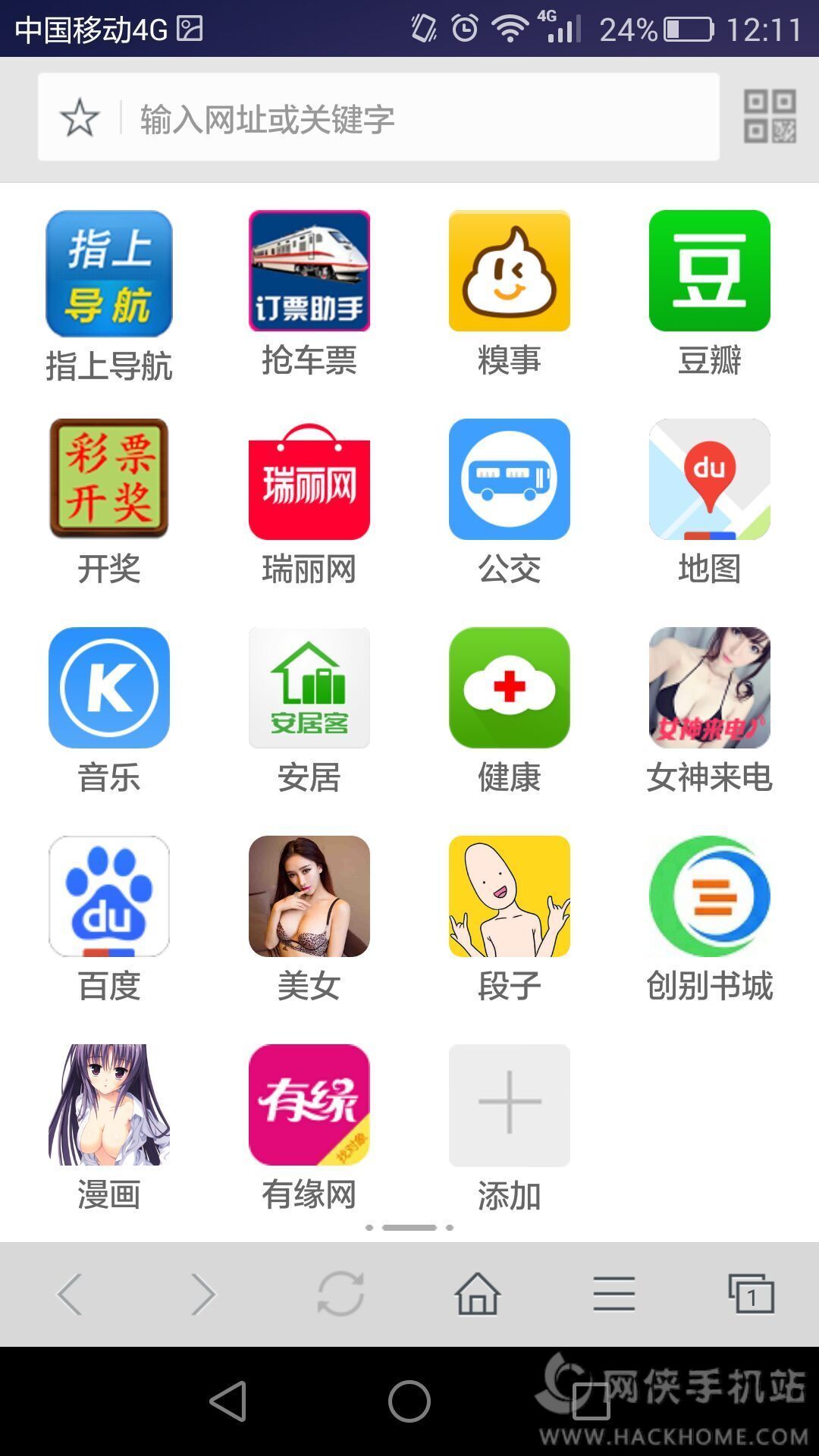Open the browser menu

coord(614,1294)
